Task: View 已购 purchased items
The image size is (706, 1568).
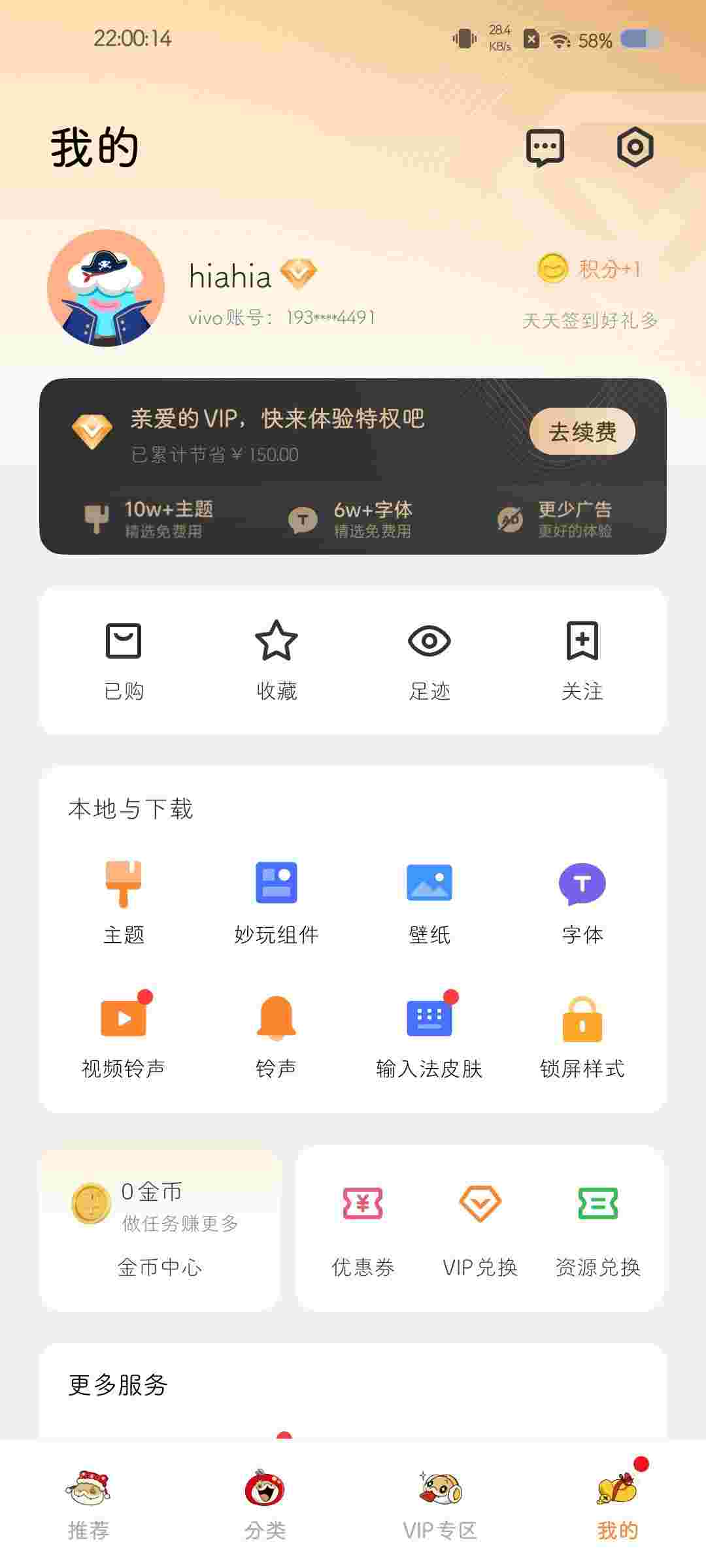Action: coord(124,661)
